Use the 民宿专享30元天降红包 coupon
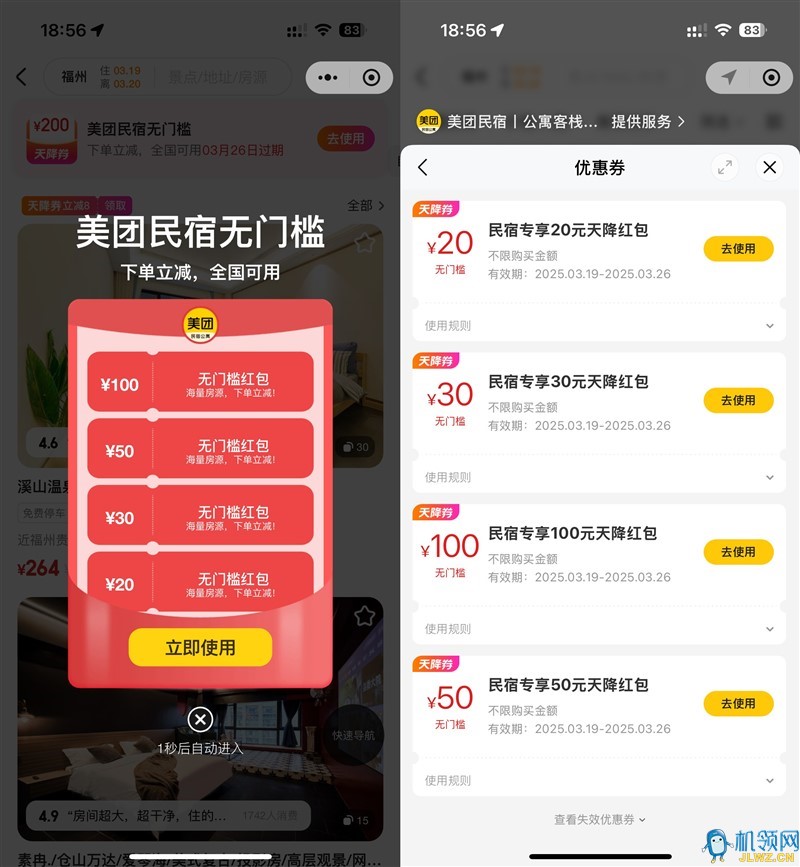 click(x=738, y=400)
